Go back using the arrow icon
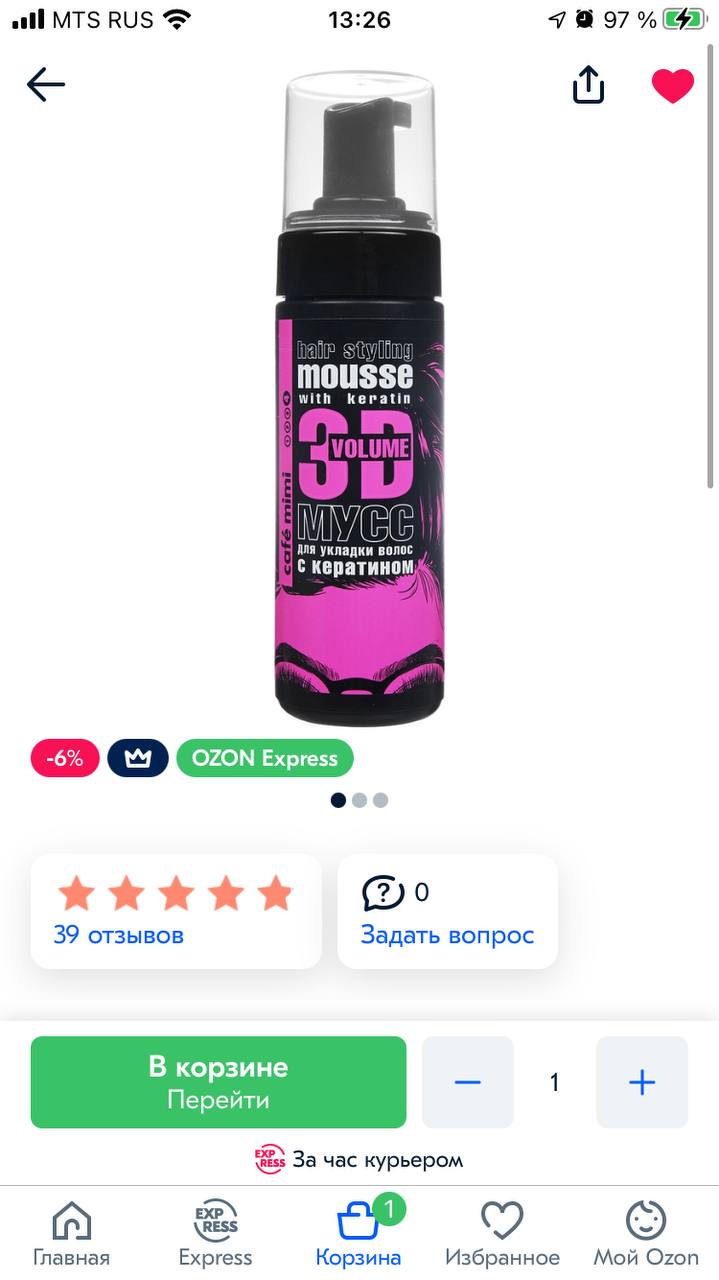Viewport: 719px width, 1280px height. pos(46,85)
